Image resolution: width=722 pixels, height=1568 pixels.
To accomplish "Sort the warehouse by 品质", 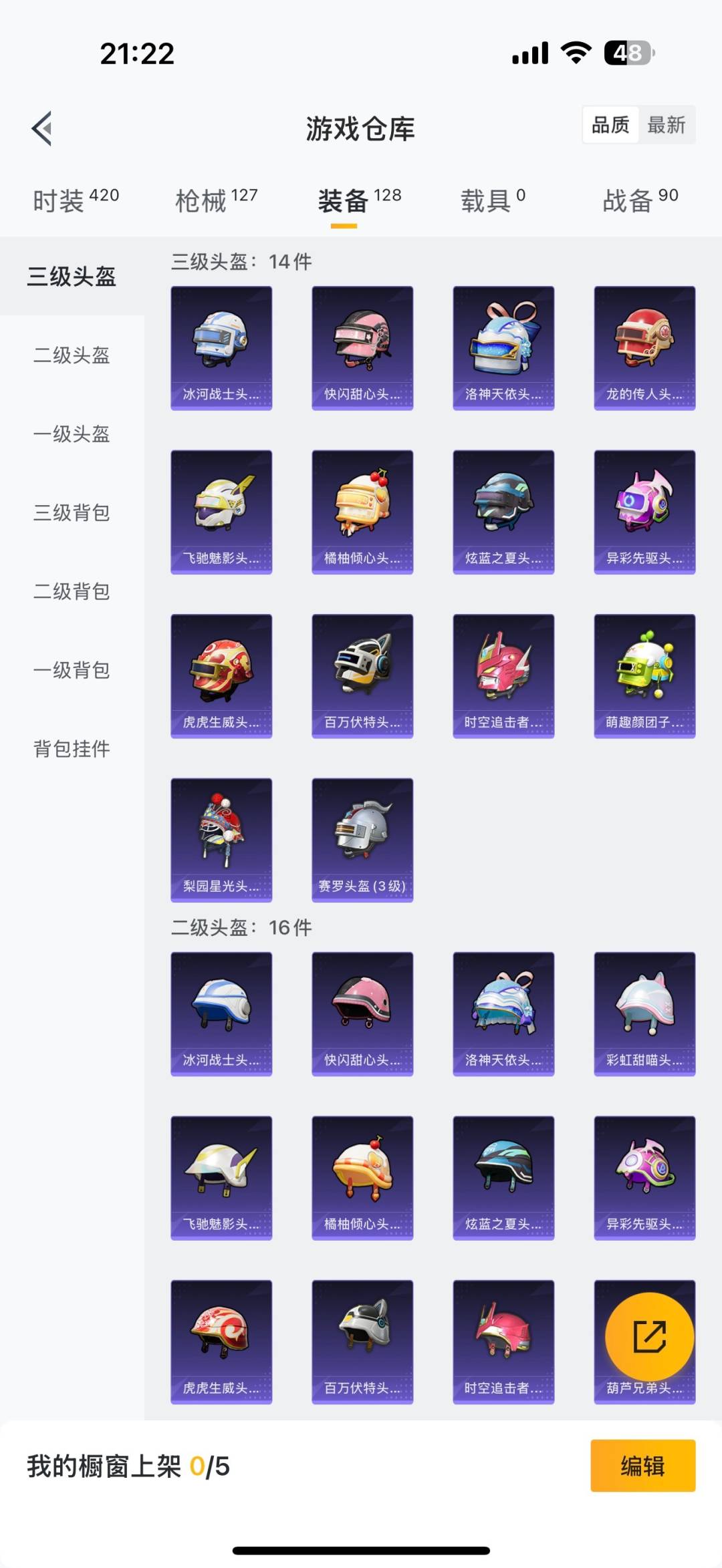I will point(610,125).
